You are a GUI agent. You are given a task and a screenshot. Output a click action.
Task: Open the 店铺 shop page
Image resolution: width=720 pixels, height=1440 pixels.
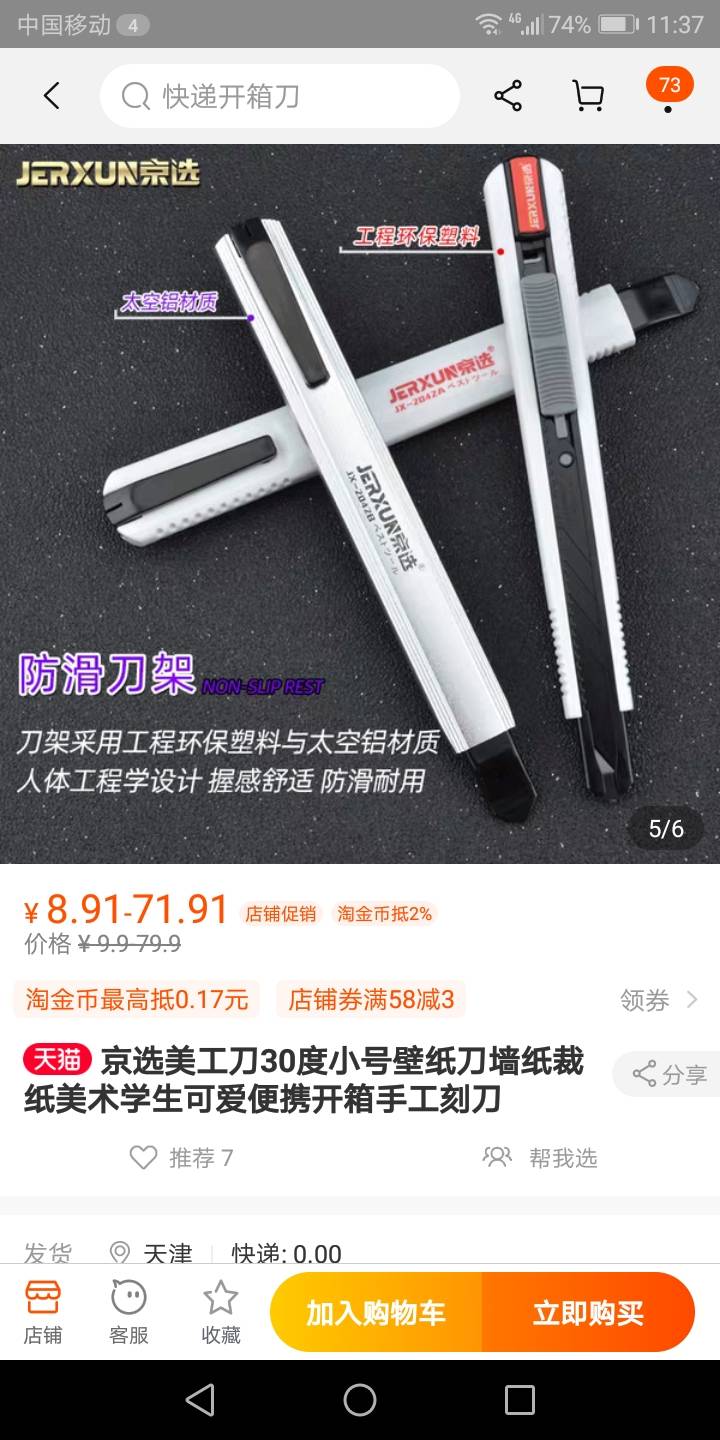(43, 1312)
